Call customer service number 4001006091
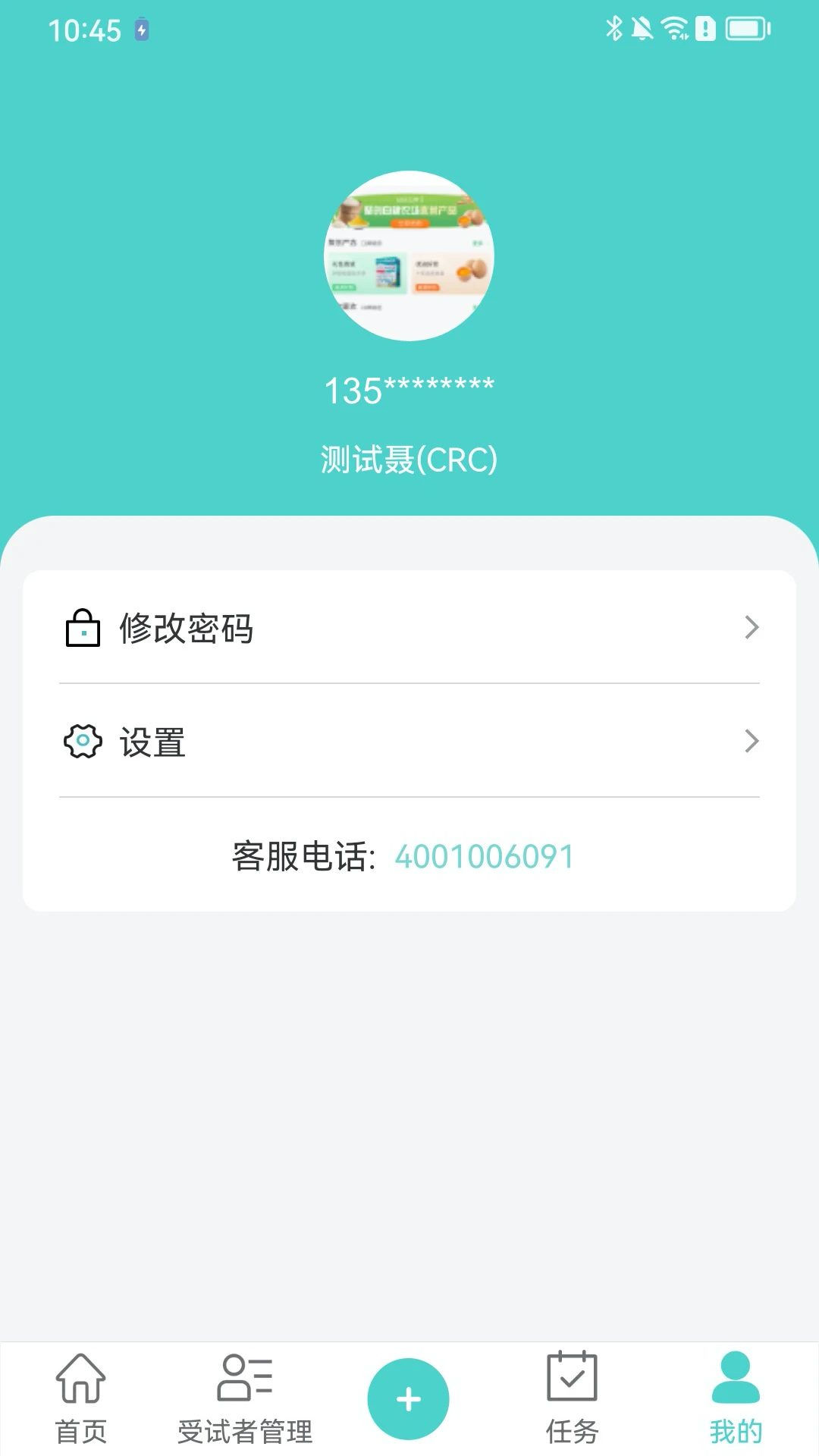The width and height of the screenshot is (819, 1456). click(x=483, y=856)
